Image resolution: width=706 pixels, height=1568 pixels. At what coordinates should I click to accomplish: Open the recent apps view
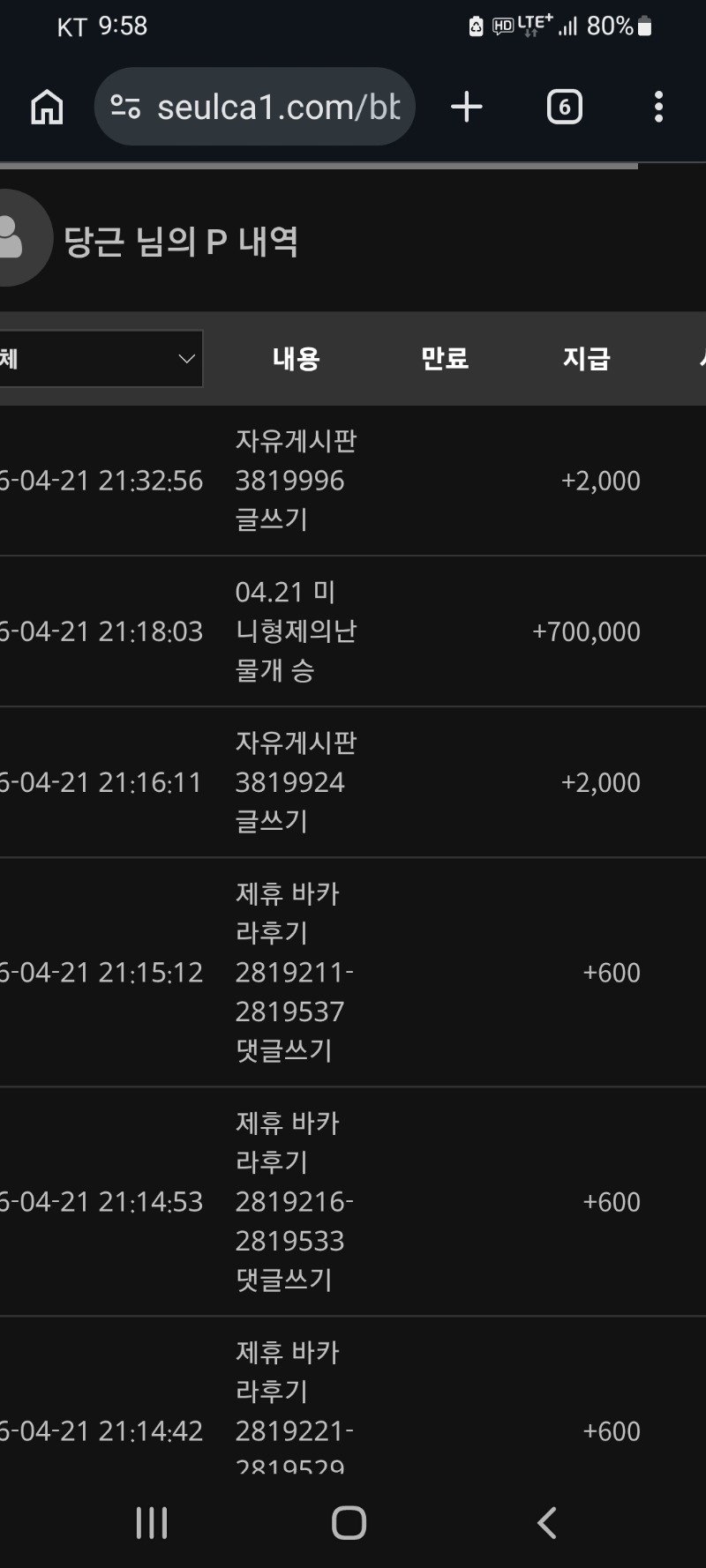pos(152,1522)
